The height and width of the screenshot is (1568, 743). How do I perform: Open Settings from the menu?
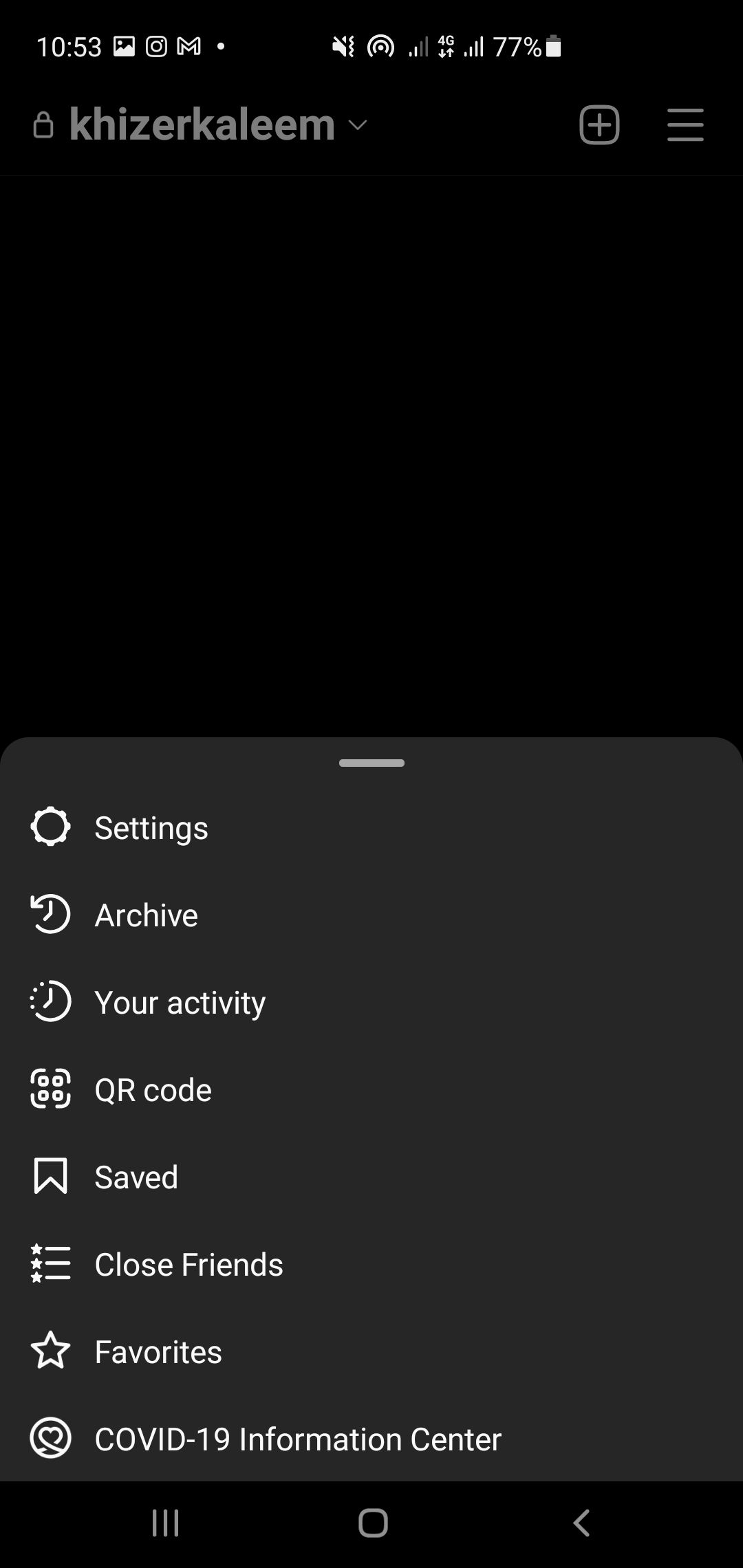click(x=151, y=827)
